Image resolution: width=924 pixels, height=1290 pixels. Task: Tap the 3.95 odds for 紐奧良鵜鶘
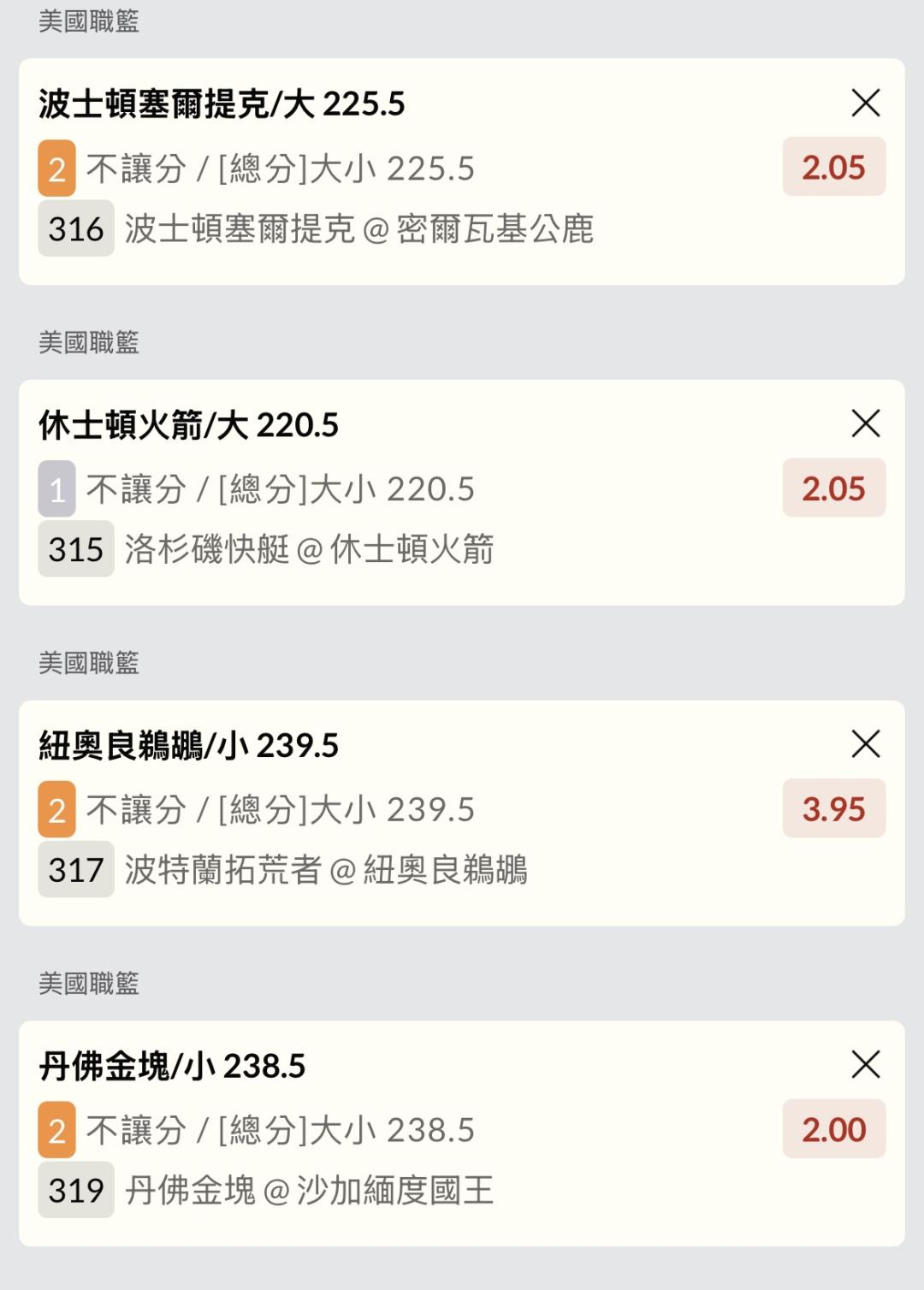click(833, 809)
